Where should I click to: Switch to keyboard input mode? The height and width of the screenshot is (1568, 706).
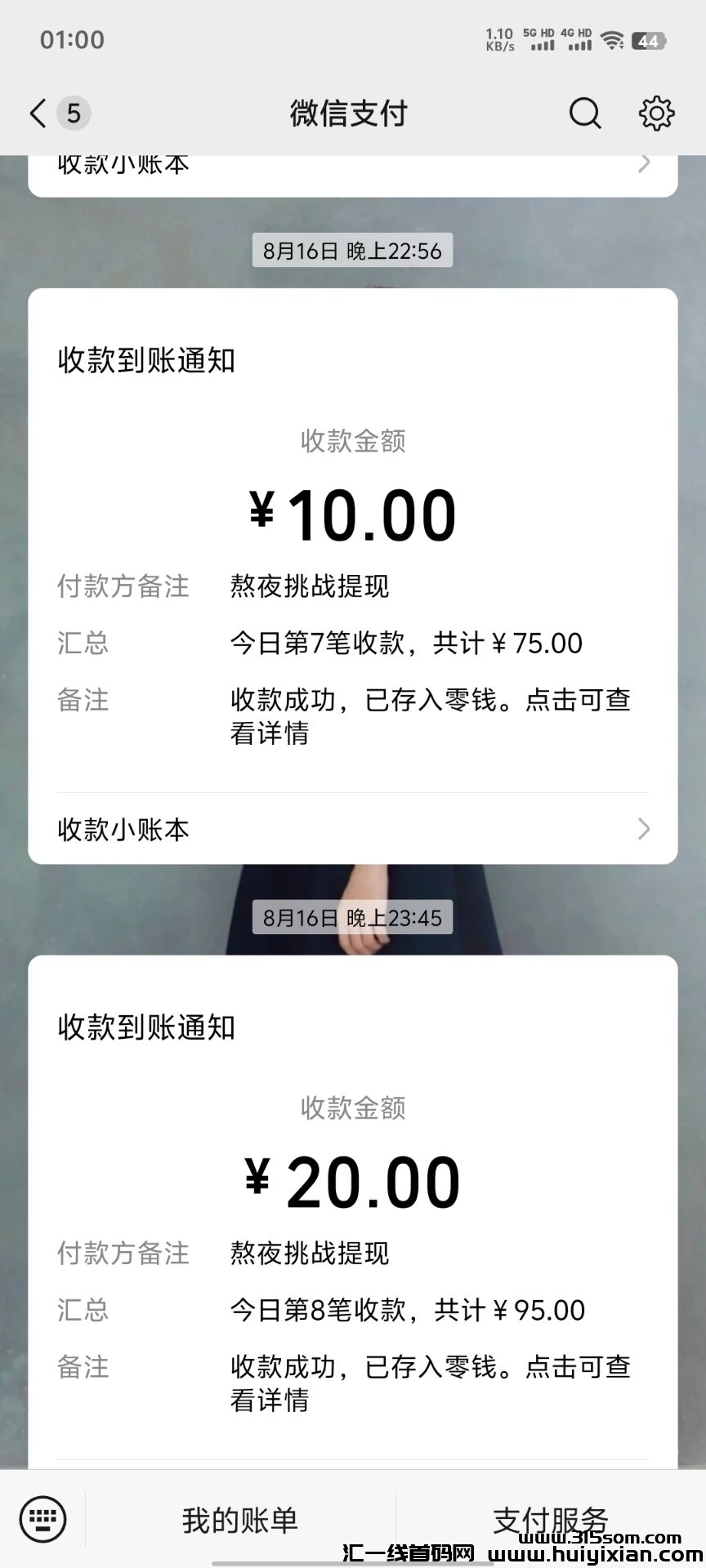pyautogui.click(x=42, y=1520)
